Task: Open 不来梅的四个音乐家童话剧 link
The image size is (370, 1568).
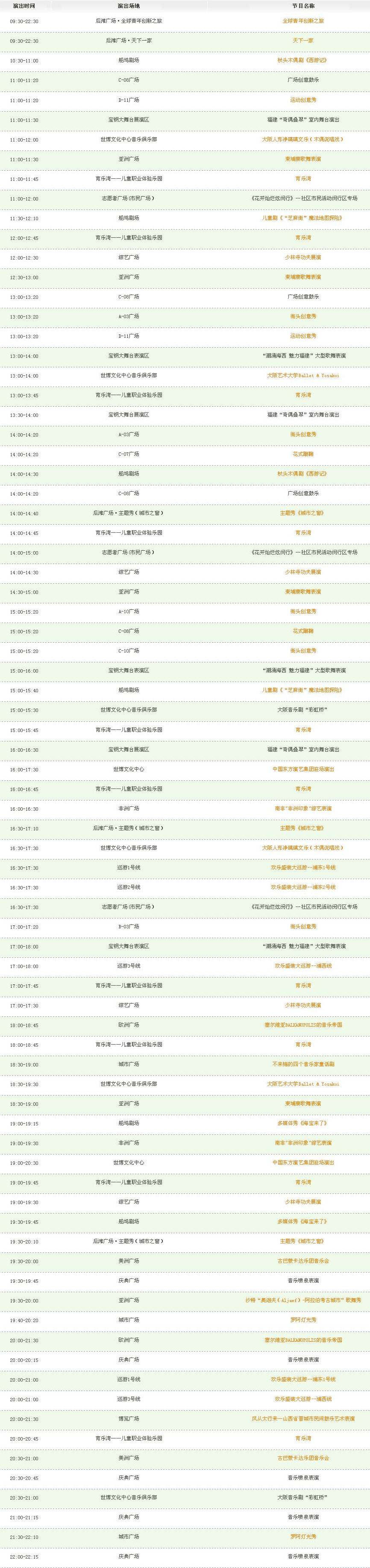Action: pyautogui.click(x=303, y=1064)
